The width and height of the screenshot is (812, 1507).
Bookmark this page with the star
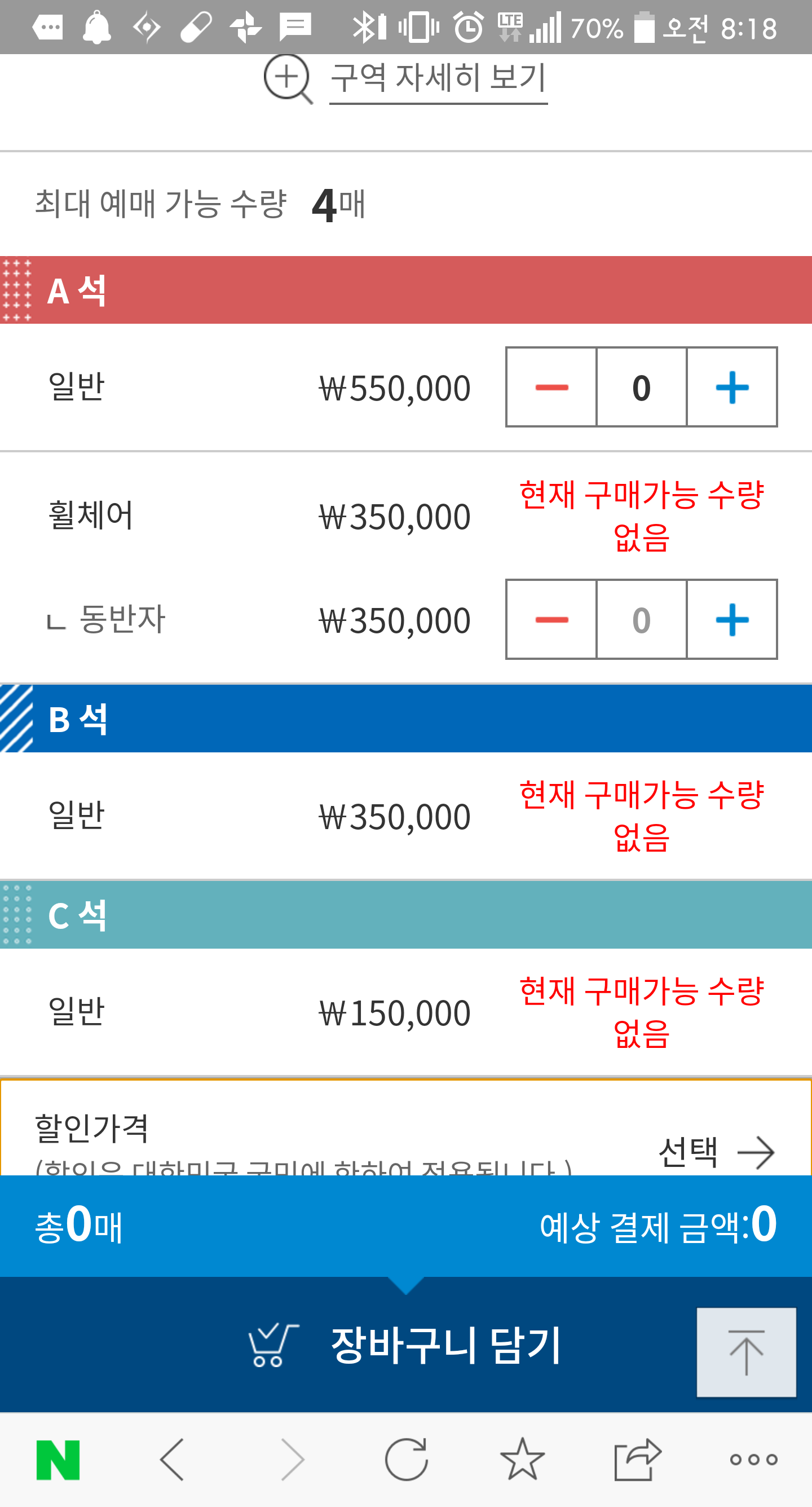coord(522,1459)
